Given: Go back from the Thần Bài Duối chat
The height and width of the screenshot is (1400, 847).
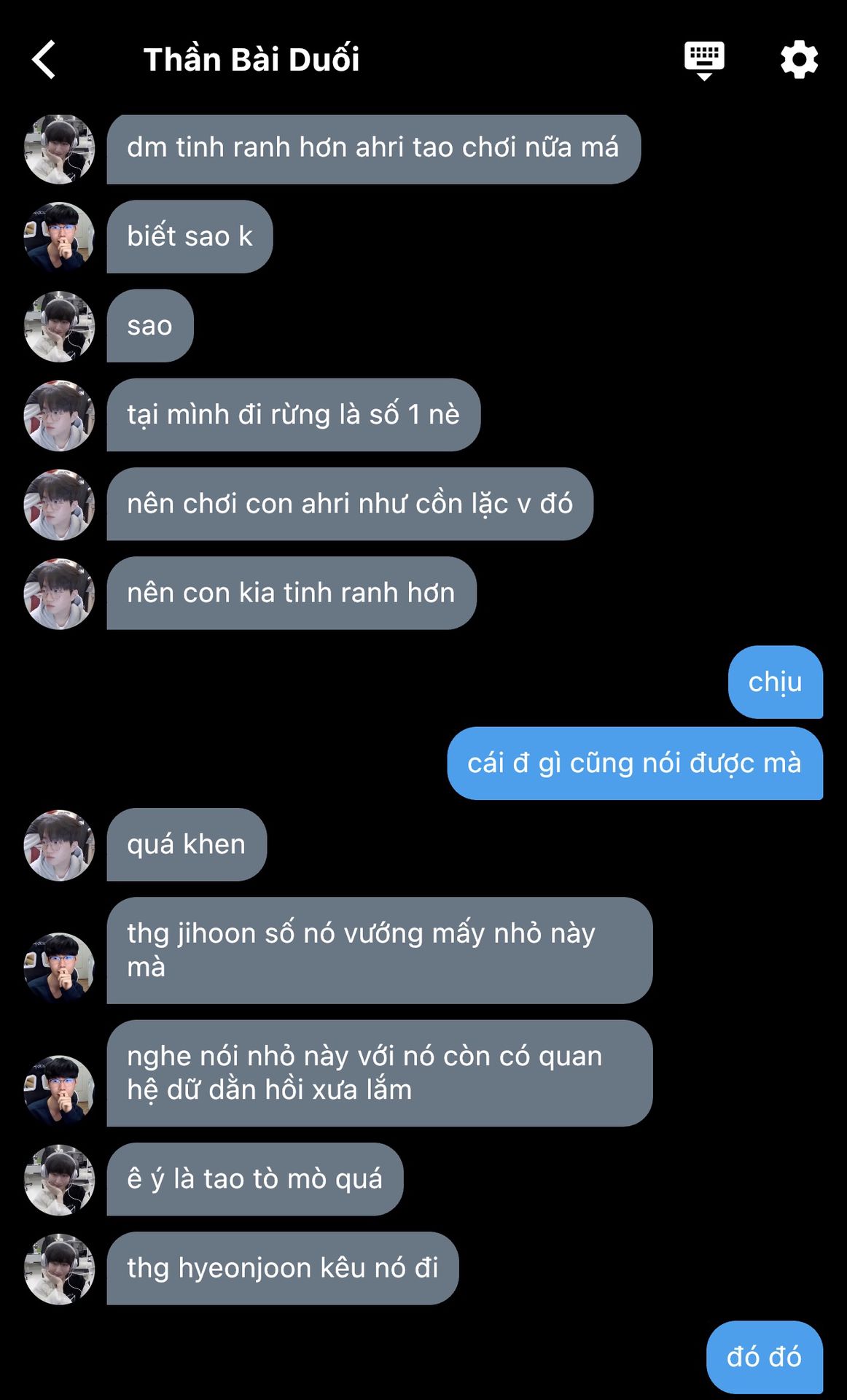Looking at the screenshot, I should 44,60.
